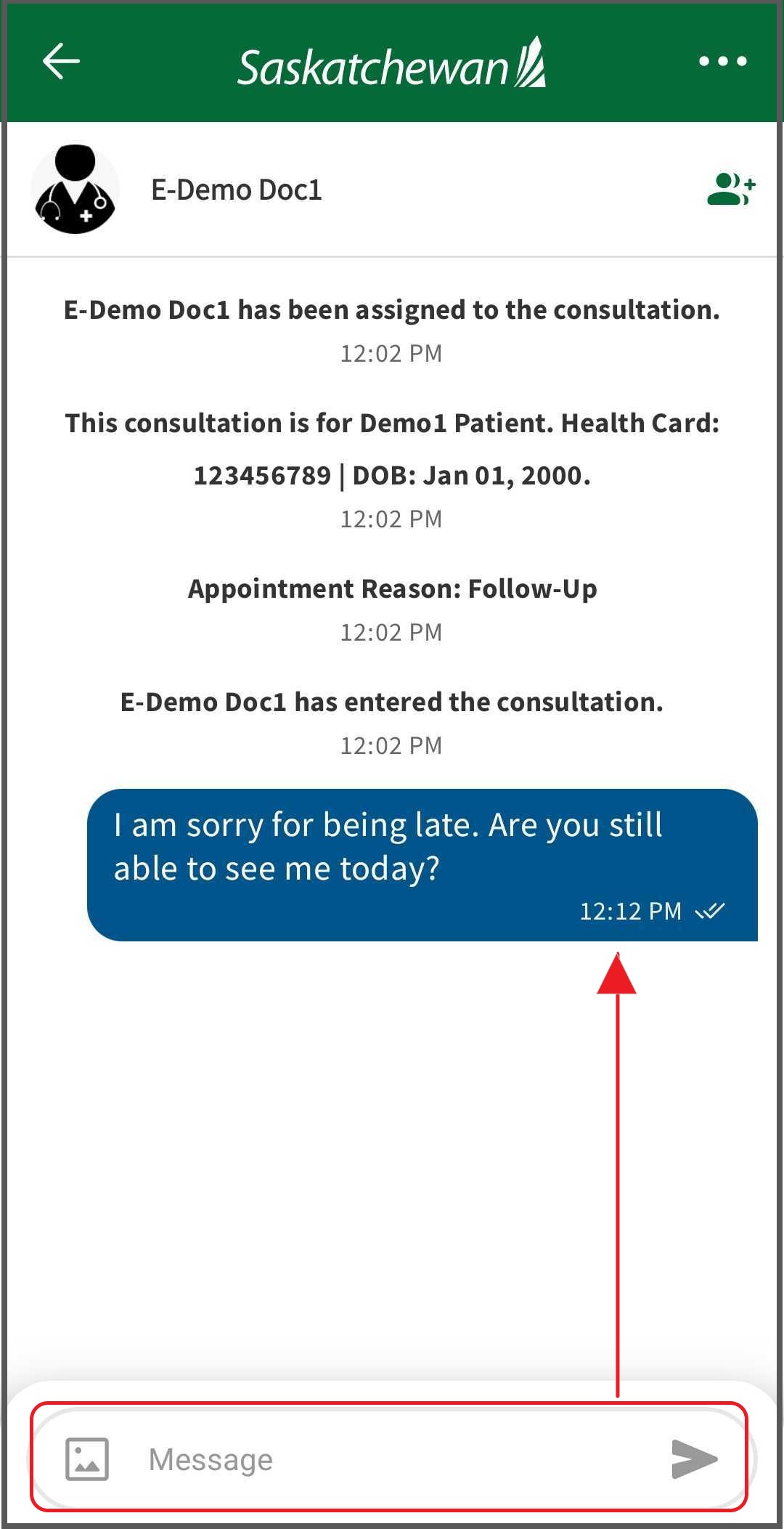This screenshot has height=1529, width=784.
Task: Open the three-dot overflow menu
Action: (722, 62)
